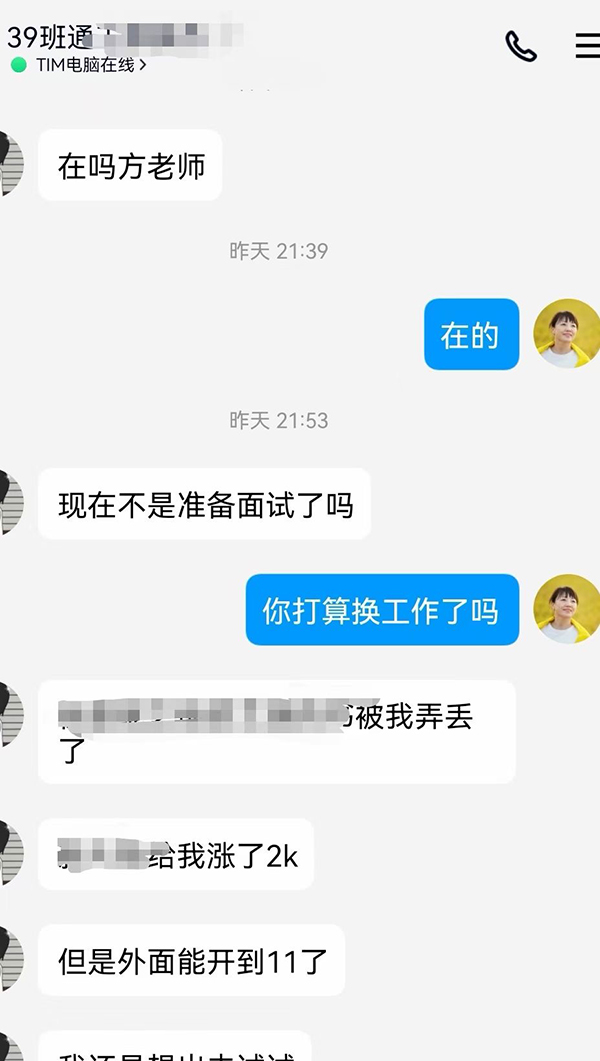Open sender's avatar beside 在吗方老师

tap(10, 163)
